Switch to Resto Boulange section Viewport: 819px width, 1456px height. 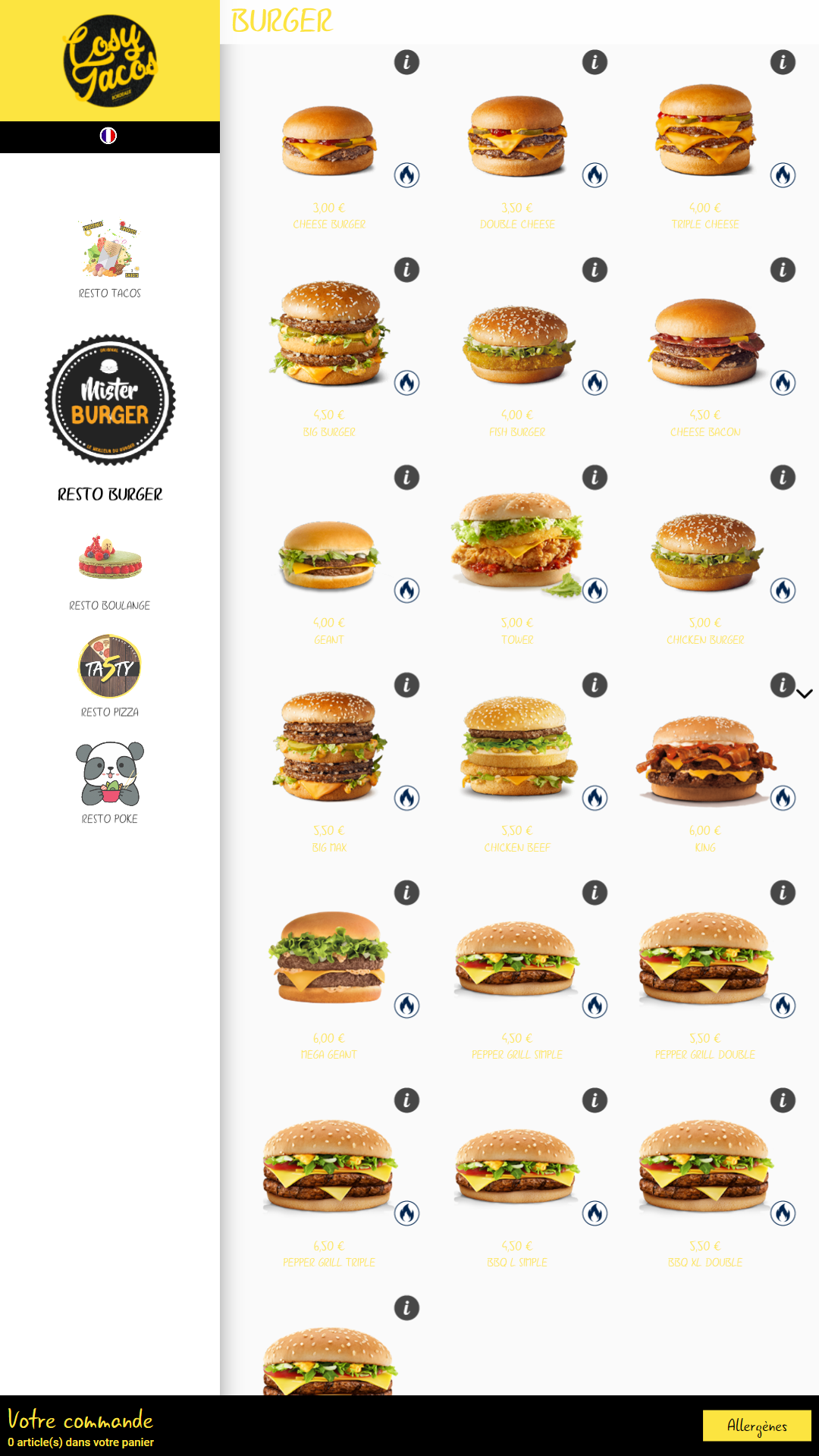click(110, 570)
